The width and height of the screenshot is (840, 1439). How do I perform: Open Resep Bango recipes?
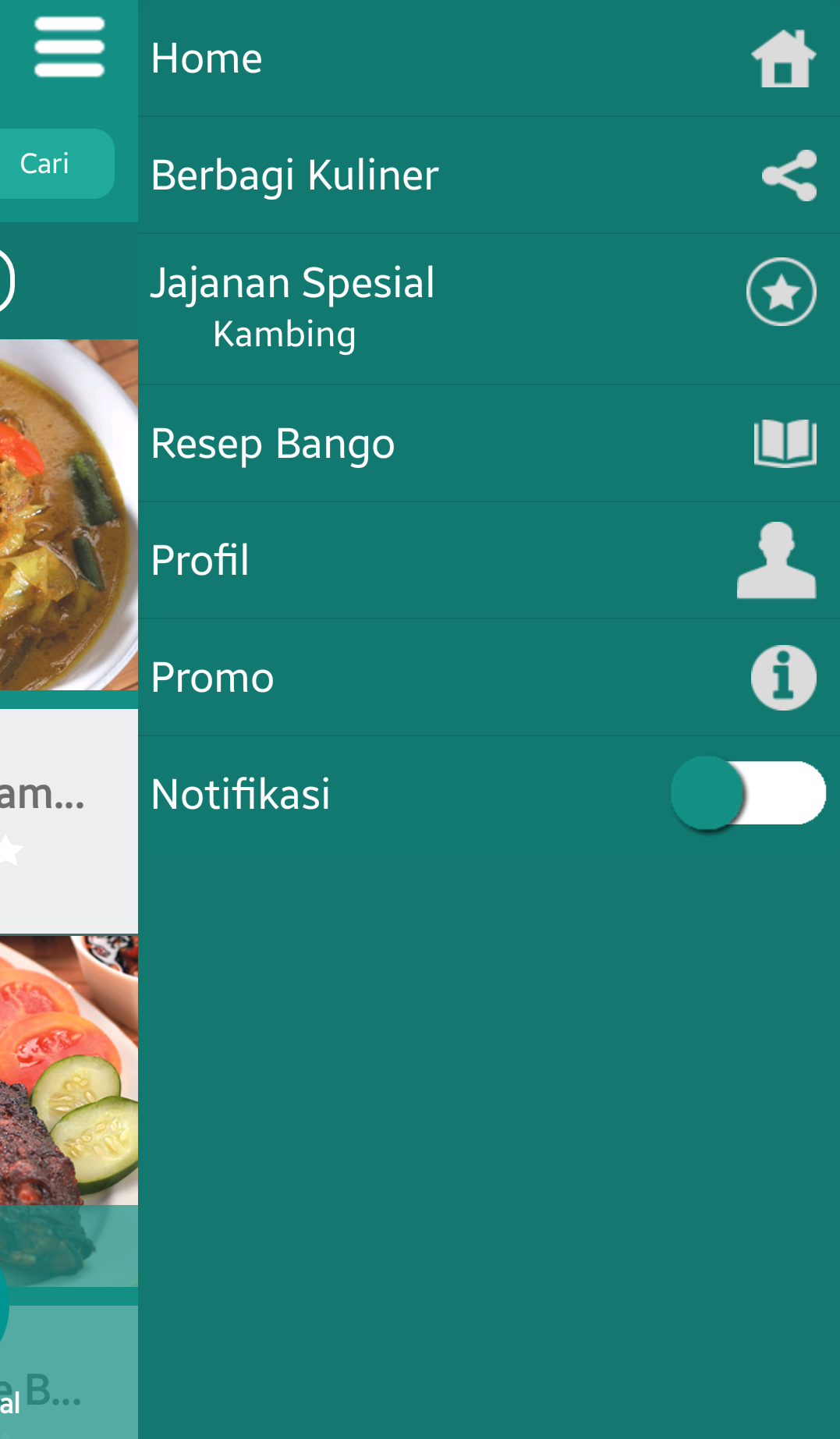point(488,443)
